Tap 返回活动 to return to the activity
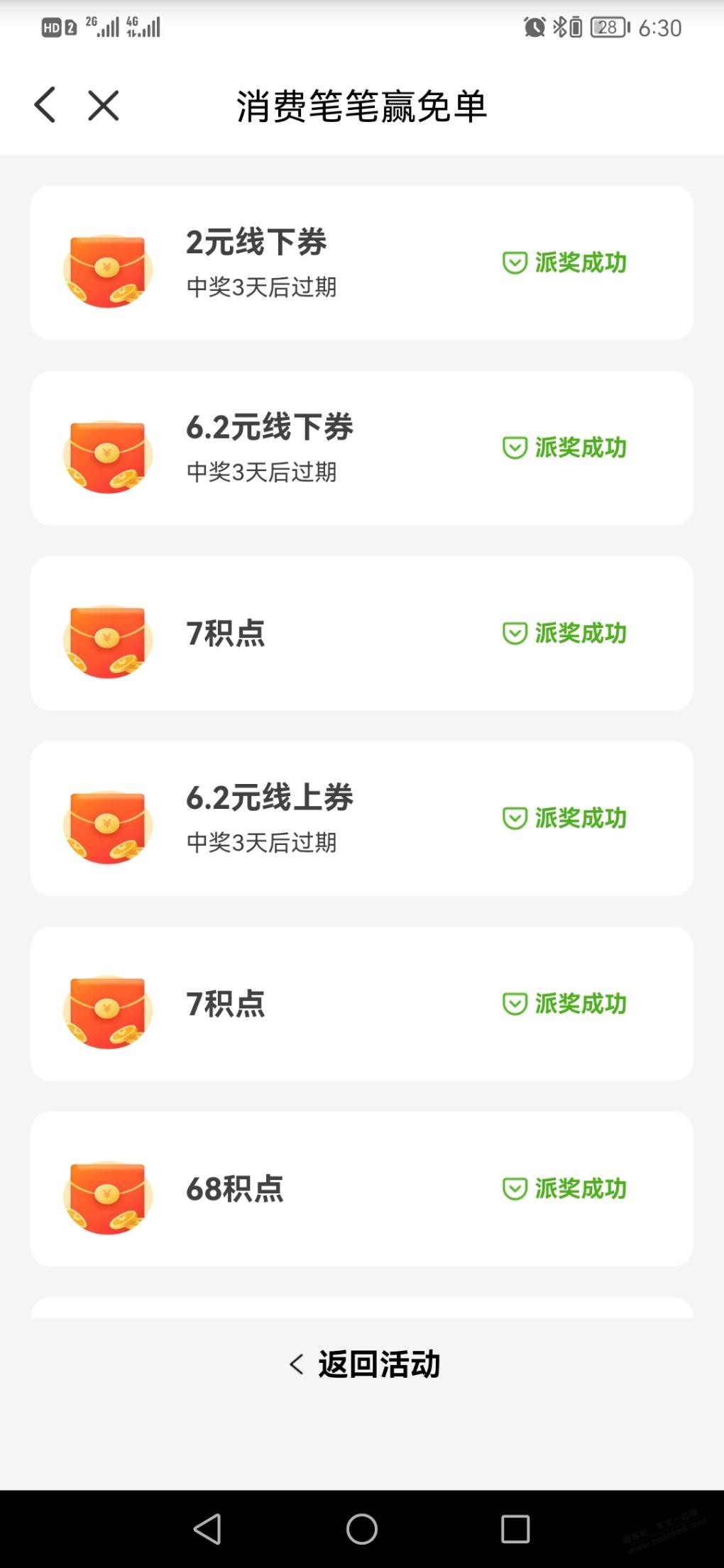724x1568 pixels. pyautogui.click(x=365, y=1364)
